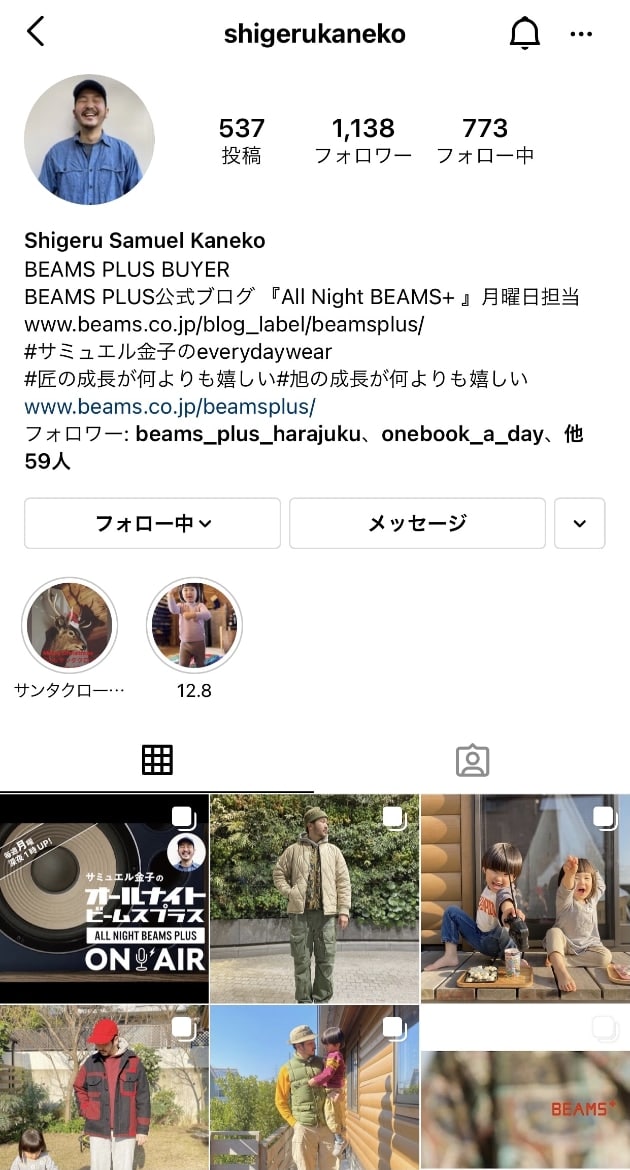
Task: Send a message via メッセージ button
Action: [x=417, y=523]
